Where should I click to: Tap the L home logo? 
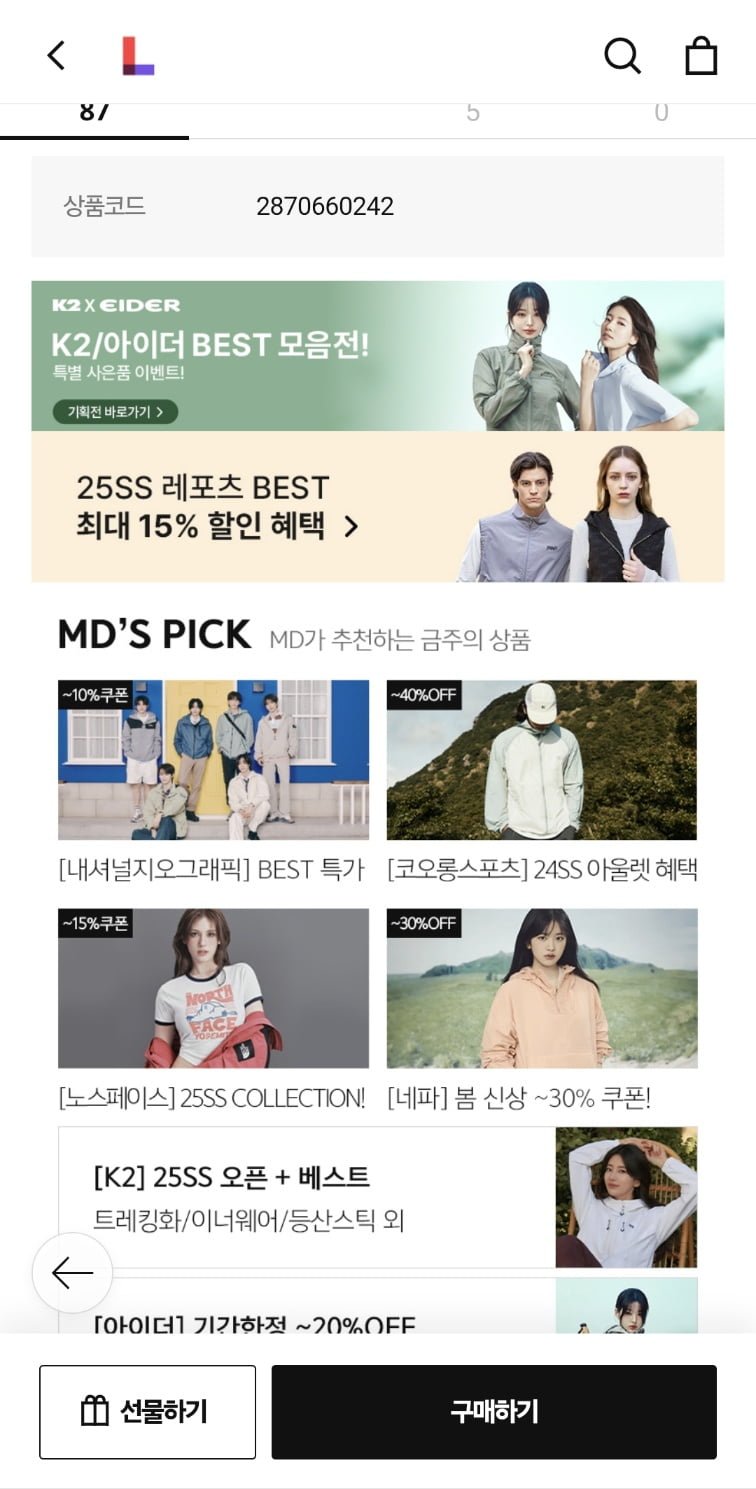click(138, 56)
